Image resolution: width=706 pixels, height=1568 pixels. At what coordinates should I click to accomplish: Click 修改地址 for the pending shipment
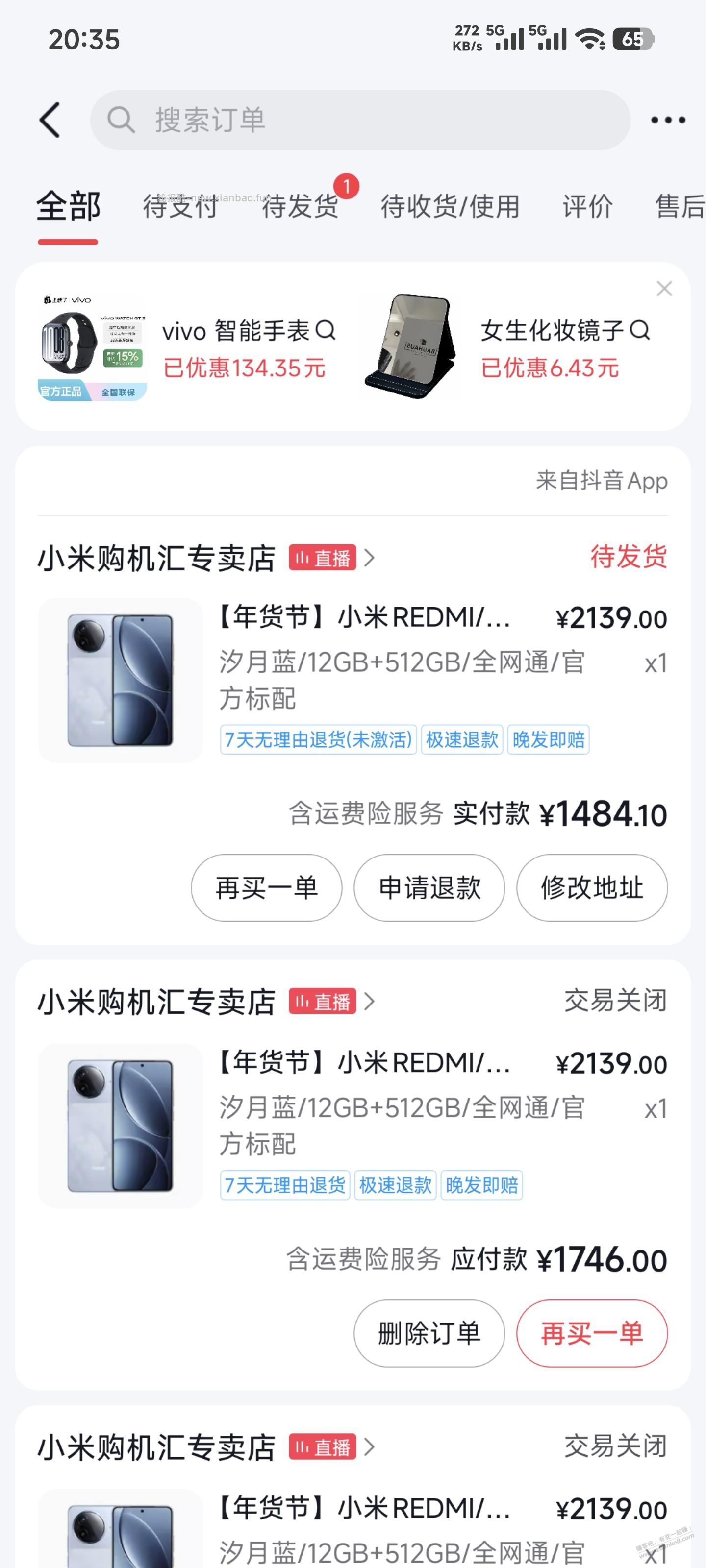591,887
